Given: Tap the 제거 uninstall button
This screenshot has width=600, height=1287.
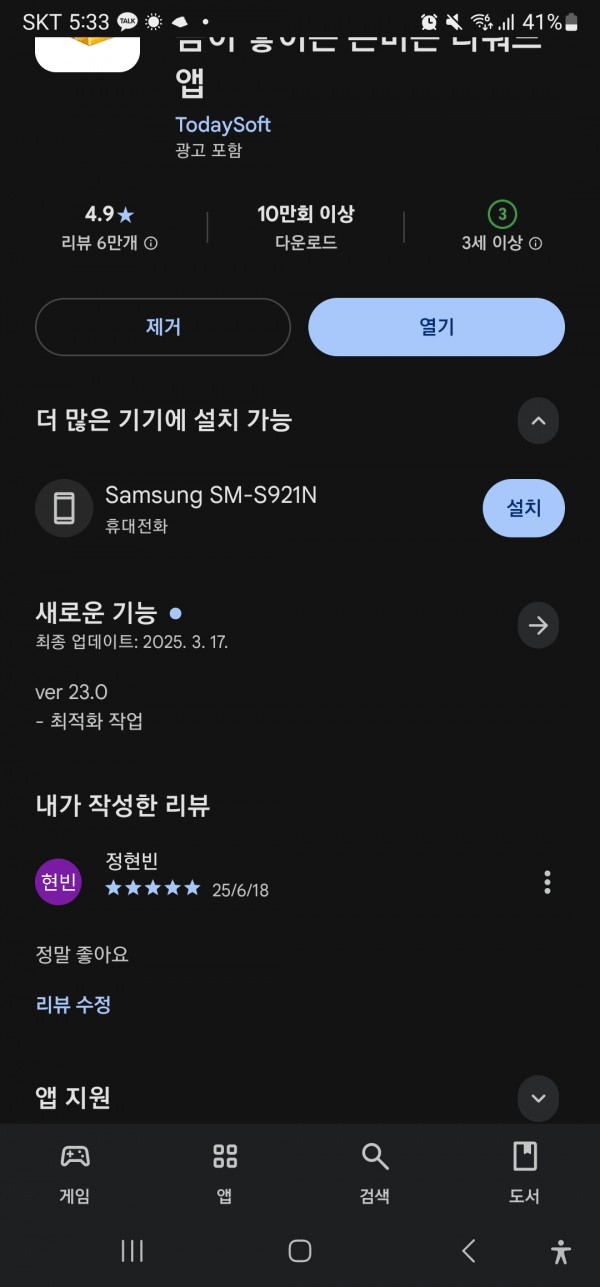Looking at the screenshot, I should tap(163, 327).
